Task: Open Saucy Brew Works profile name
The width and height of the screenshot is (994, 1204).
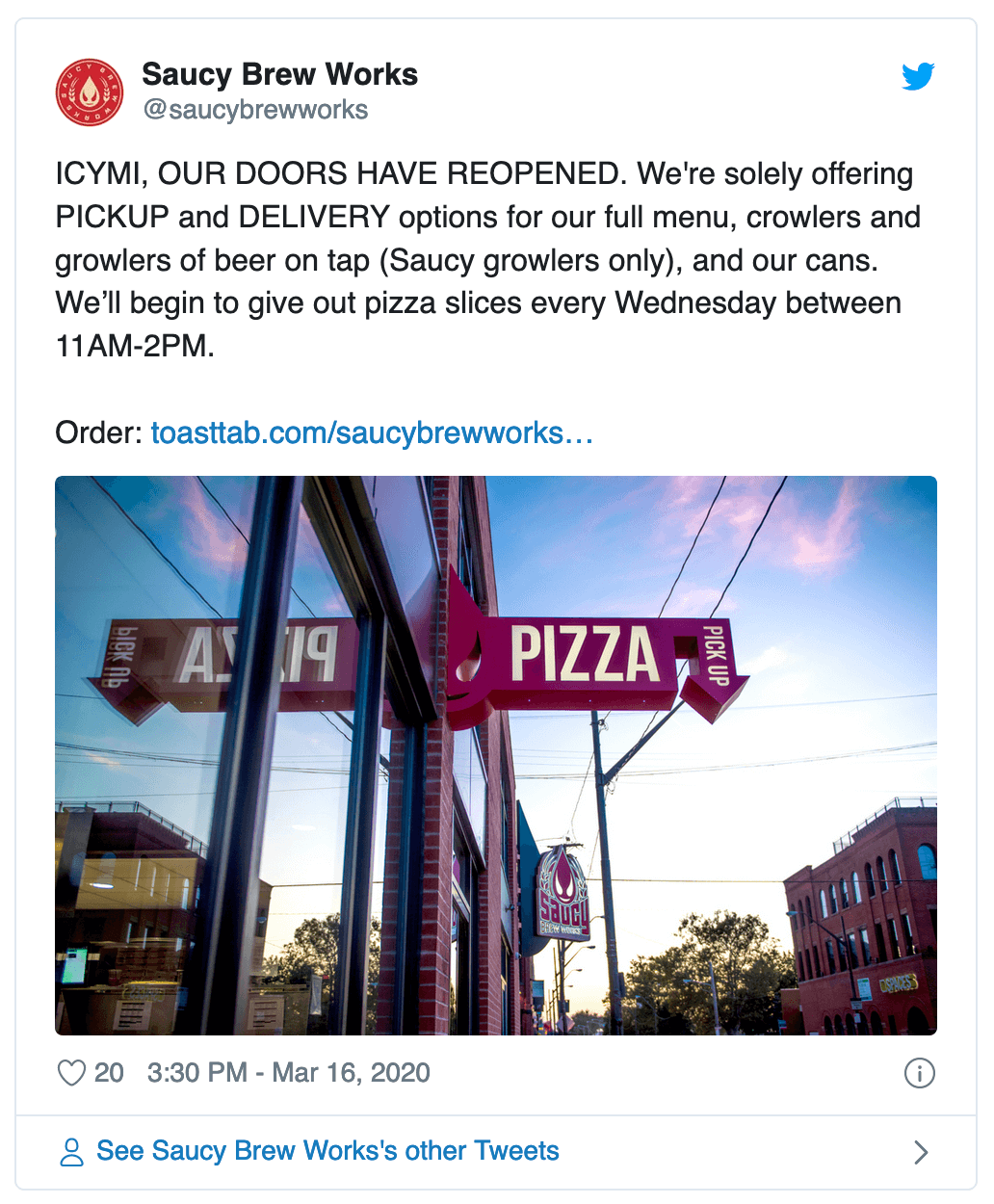Action: pos(279,74)
